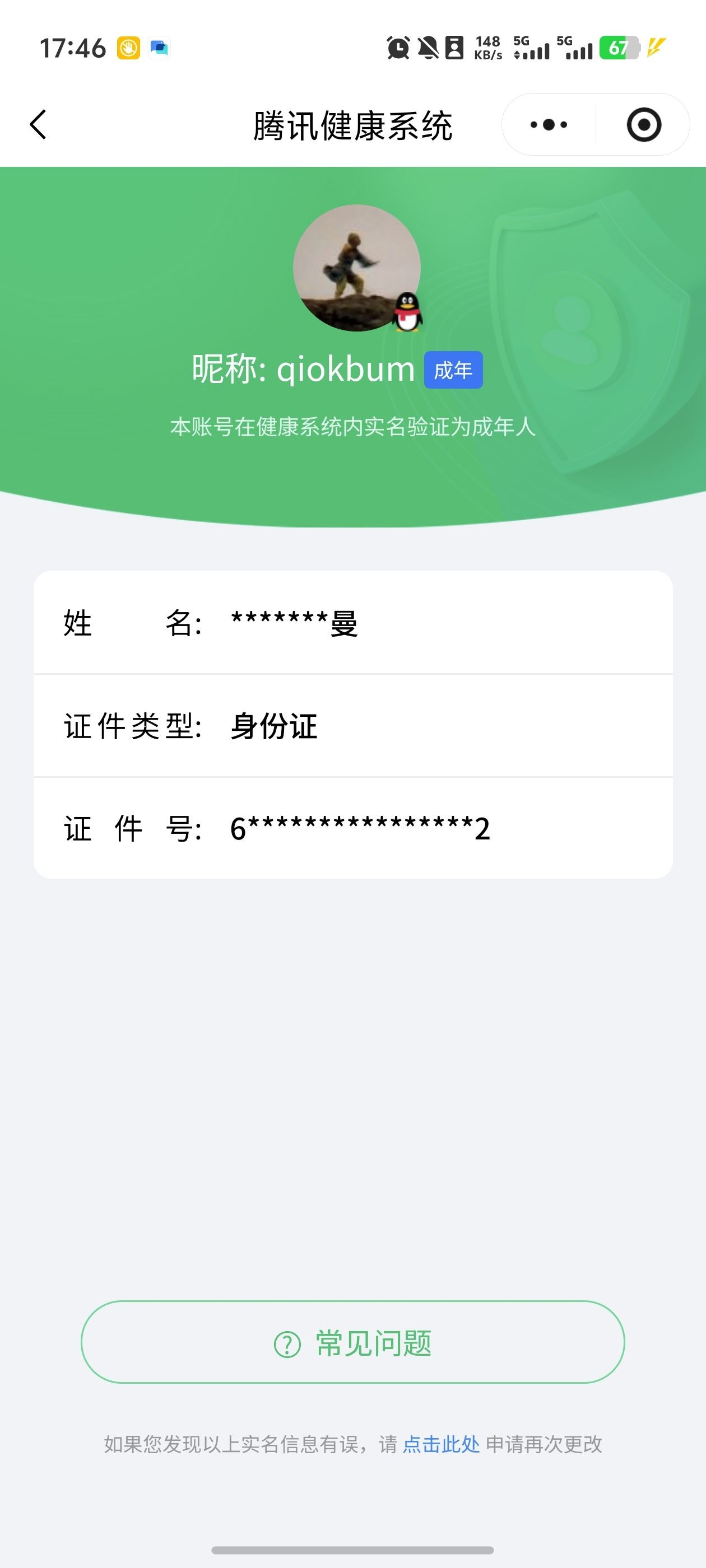Screen dimensions: 706x1568
Task: Tap the alarm clock status bar icon
Action: click(x=397, y=48)
